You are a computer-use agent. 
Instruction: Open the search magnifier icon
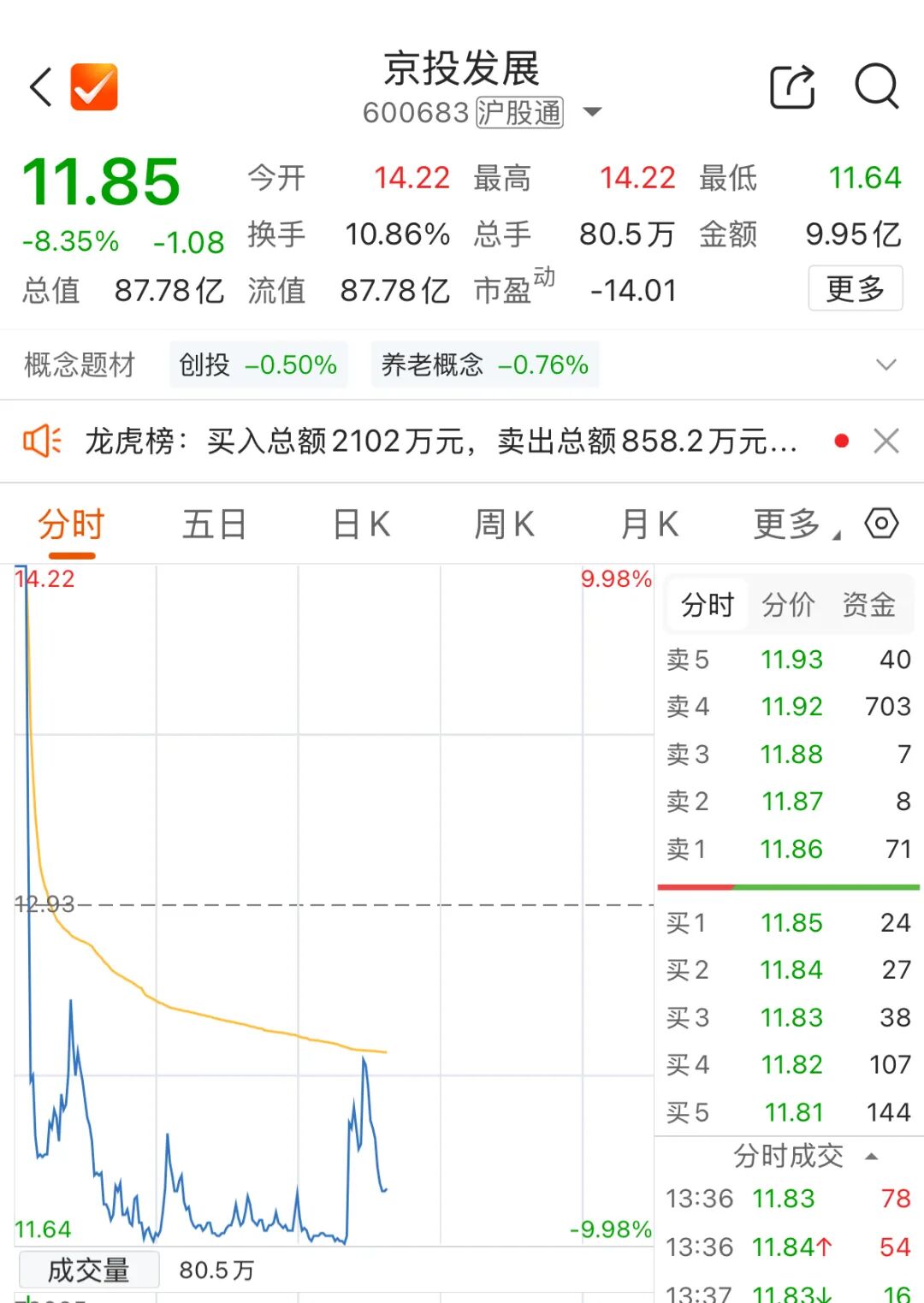[x=877, y=86]
